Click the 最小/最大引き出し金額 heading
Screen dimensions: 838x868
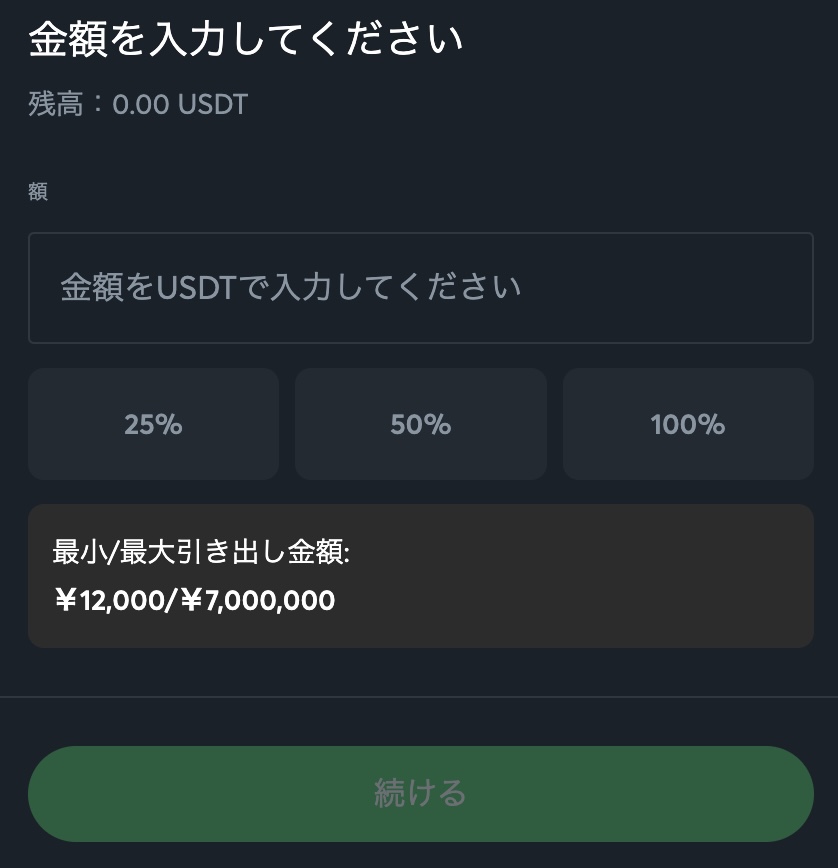(x=201, y=551)
